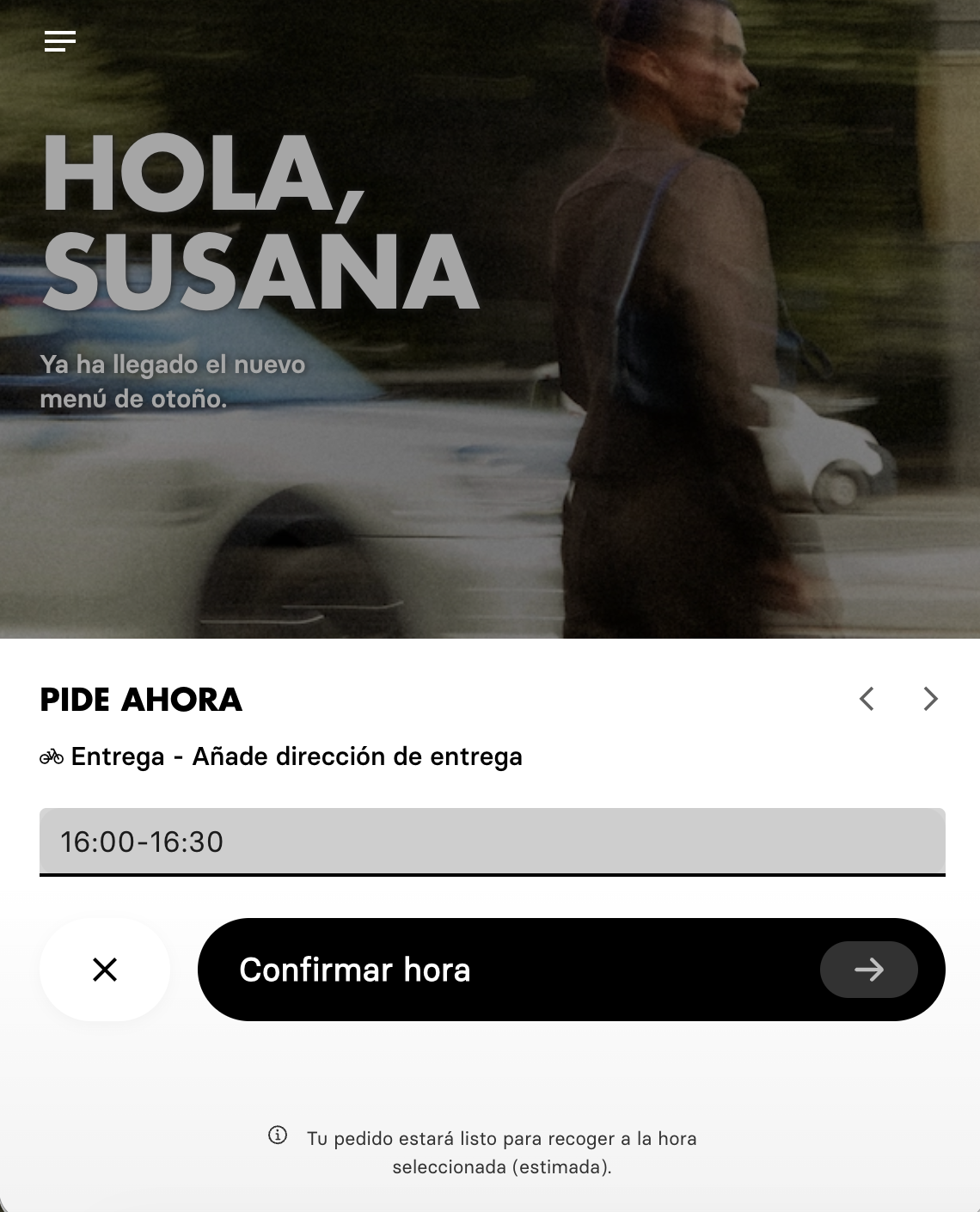This screenshot has width=980, height=1212.
Task: Tap the three-line menu icon at top
Action: point(61,40)
